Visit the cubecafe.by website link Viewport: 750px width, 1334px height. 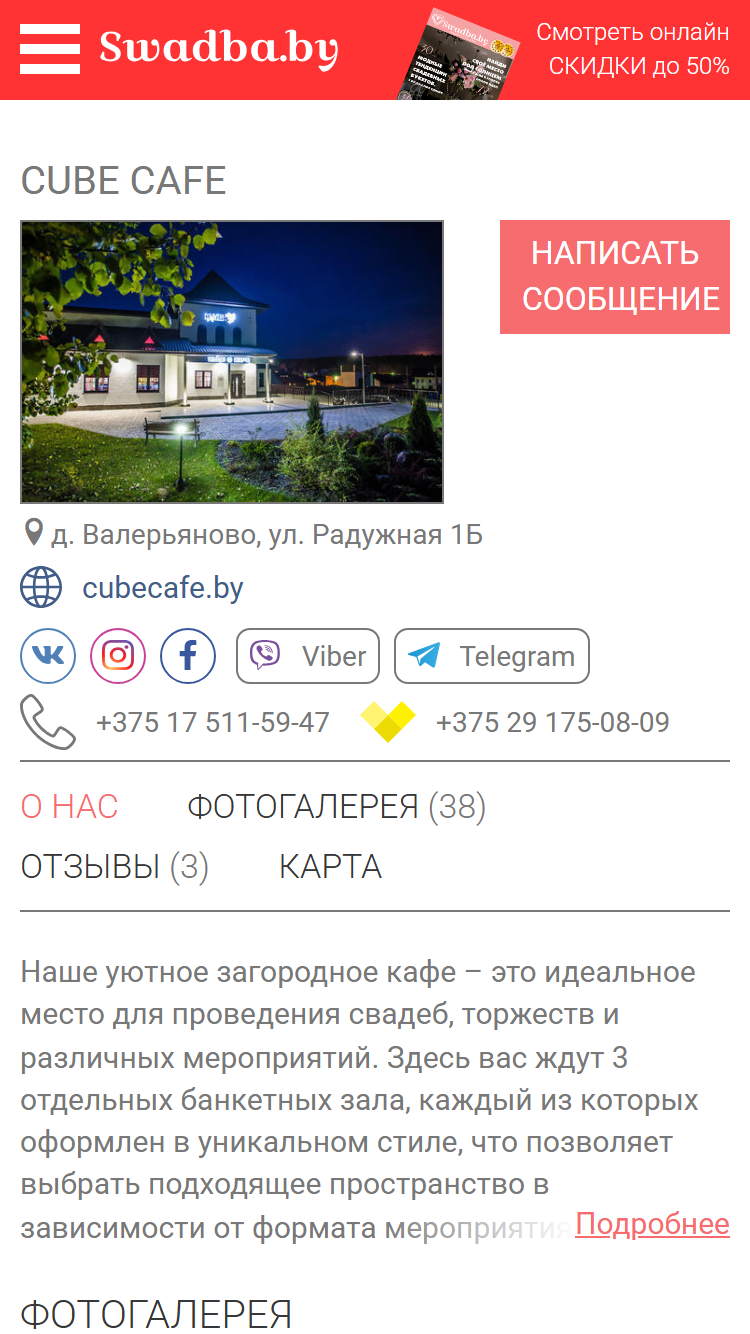click(163, 587)
